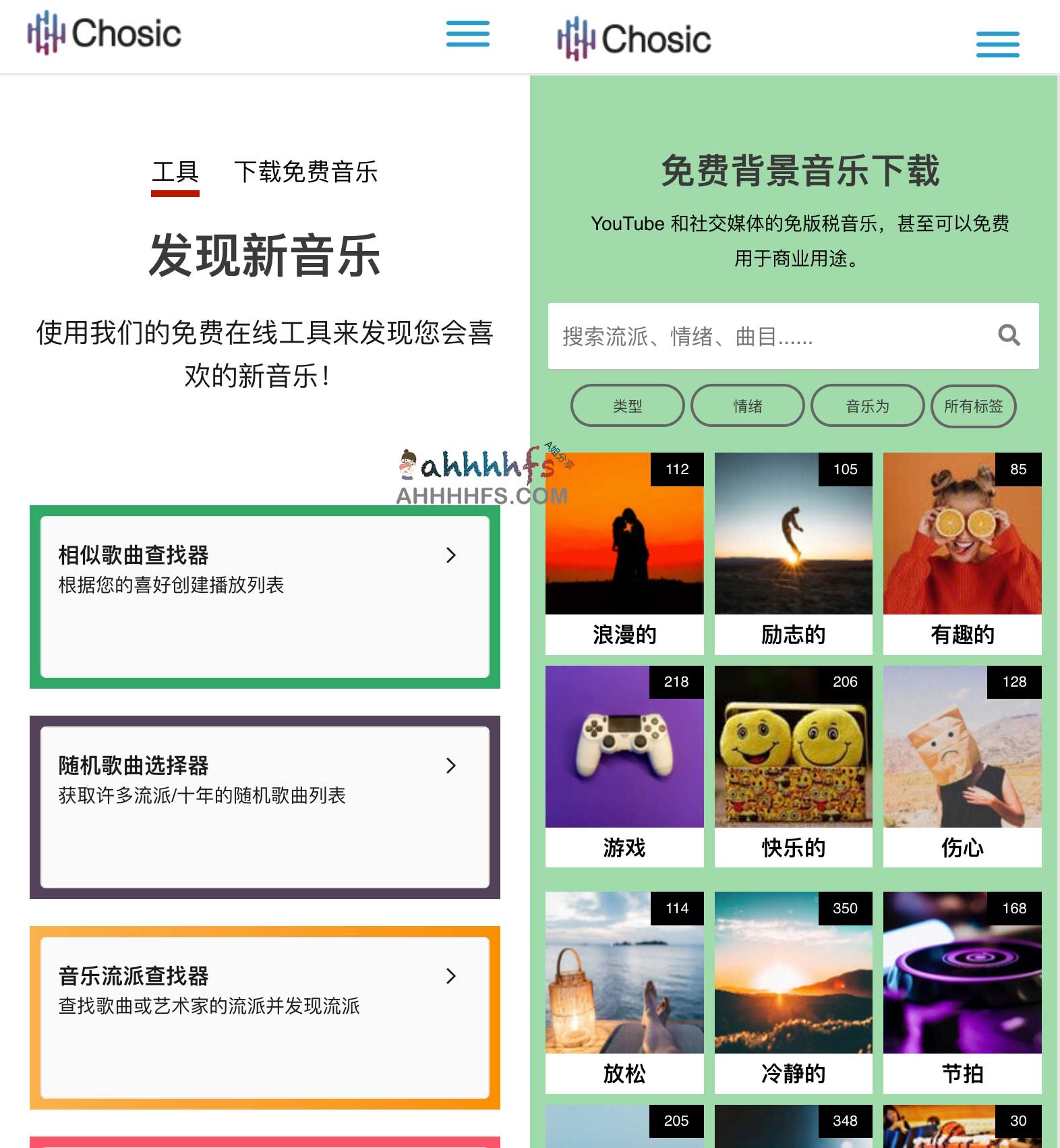Select the 音乐为 filter pill

coord(867,405)
